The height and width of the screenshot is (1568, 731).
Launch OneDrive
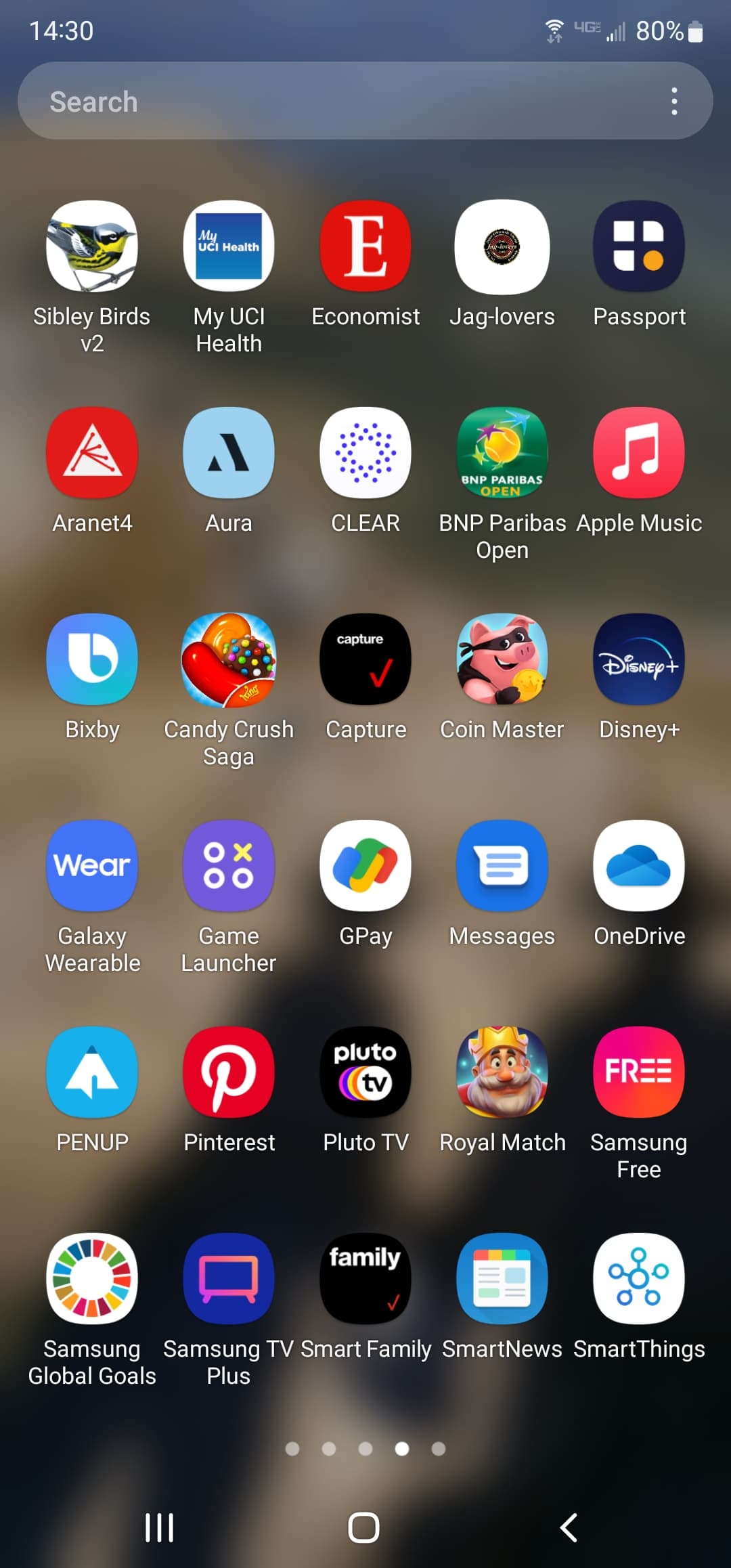click(638, 866)
